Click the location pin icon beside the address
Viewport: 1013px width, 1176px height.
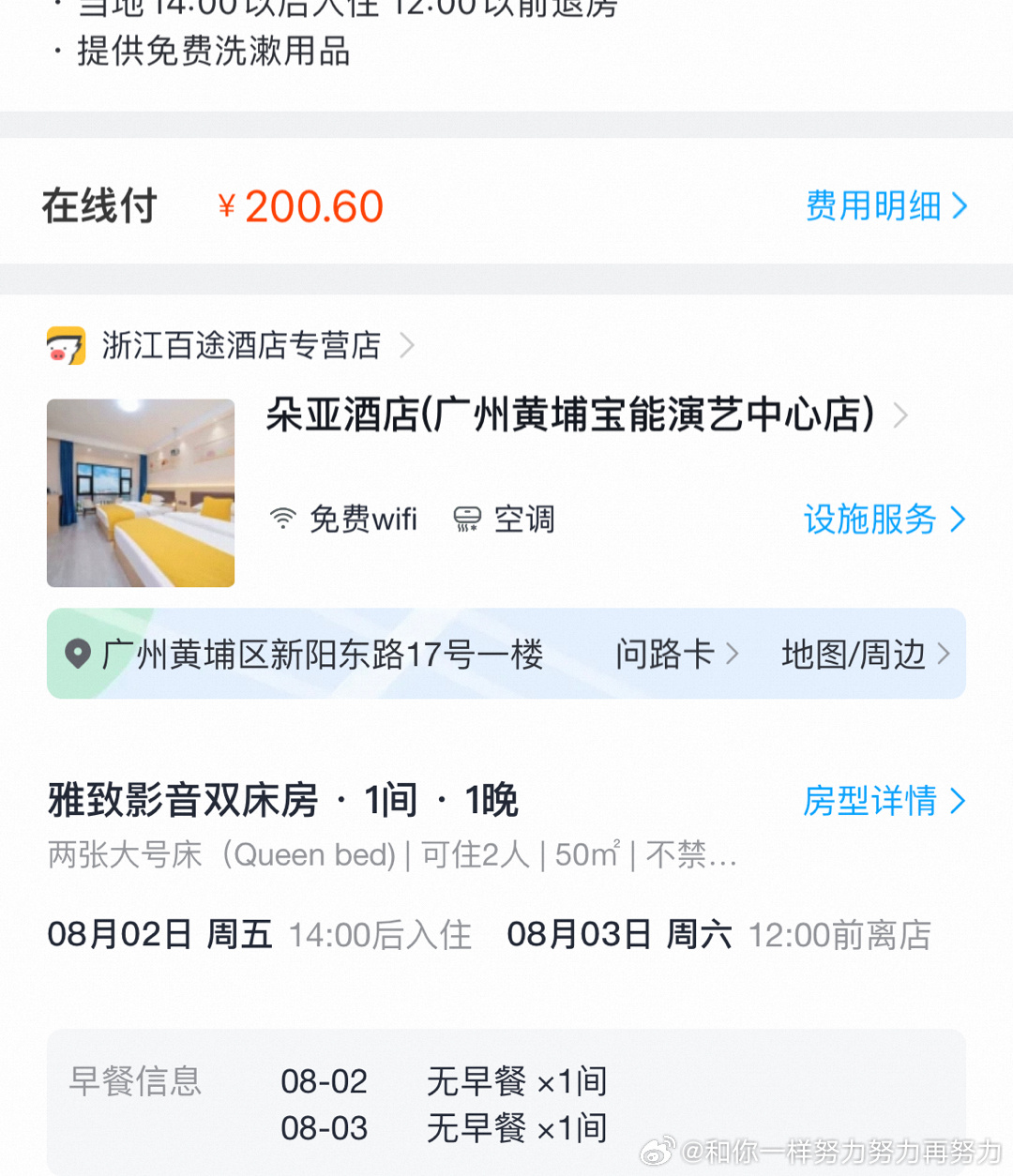tap(79, 654)
